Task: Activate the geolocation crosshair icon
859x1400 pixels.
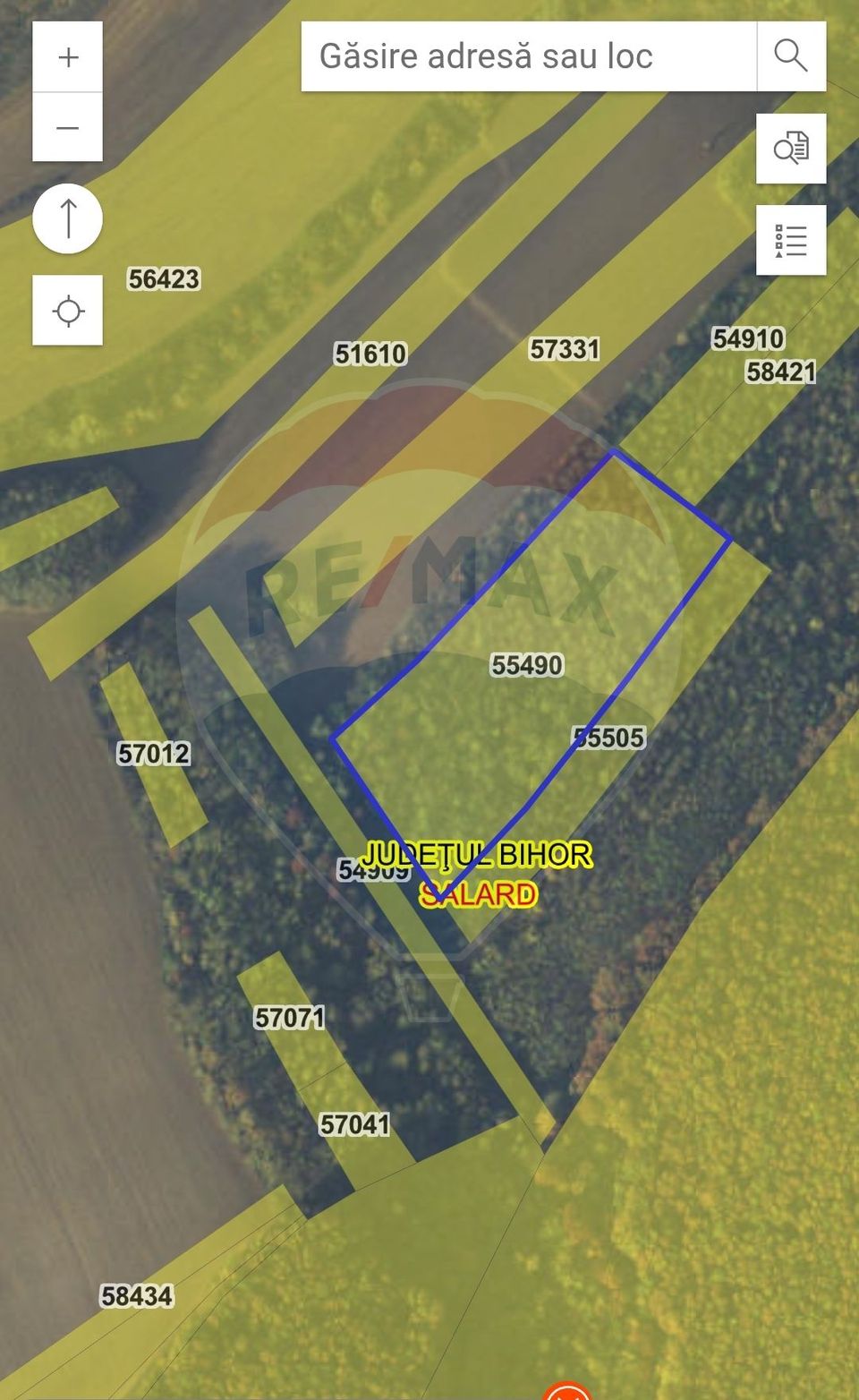Action: tap(67, 312)
